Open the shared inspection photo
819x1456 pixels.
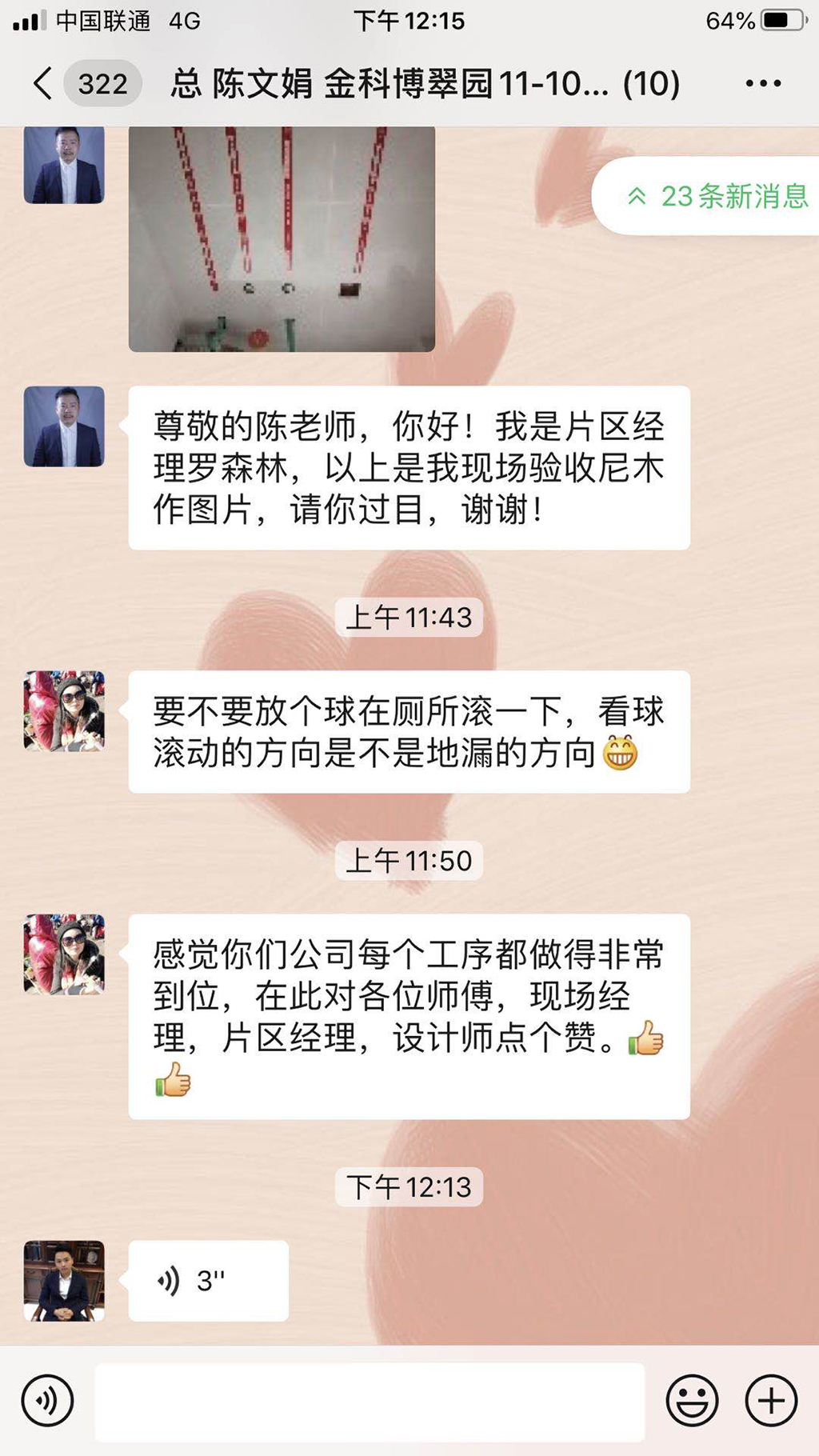tap(282, 238)
